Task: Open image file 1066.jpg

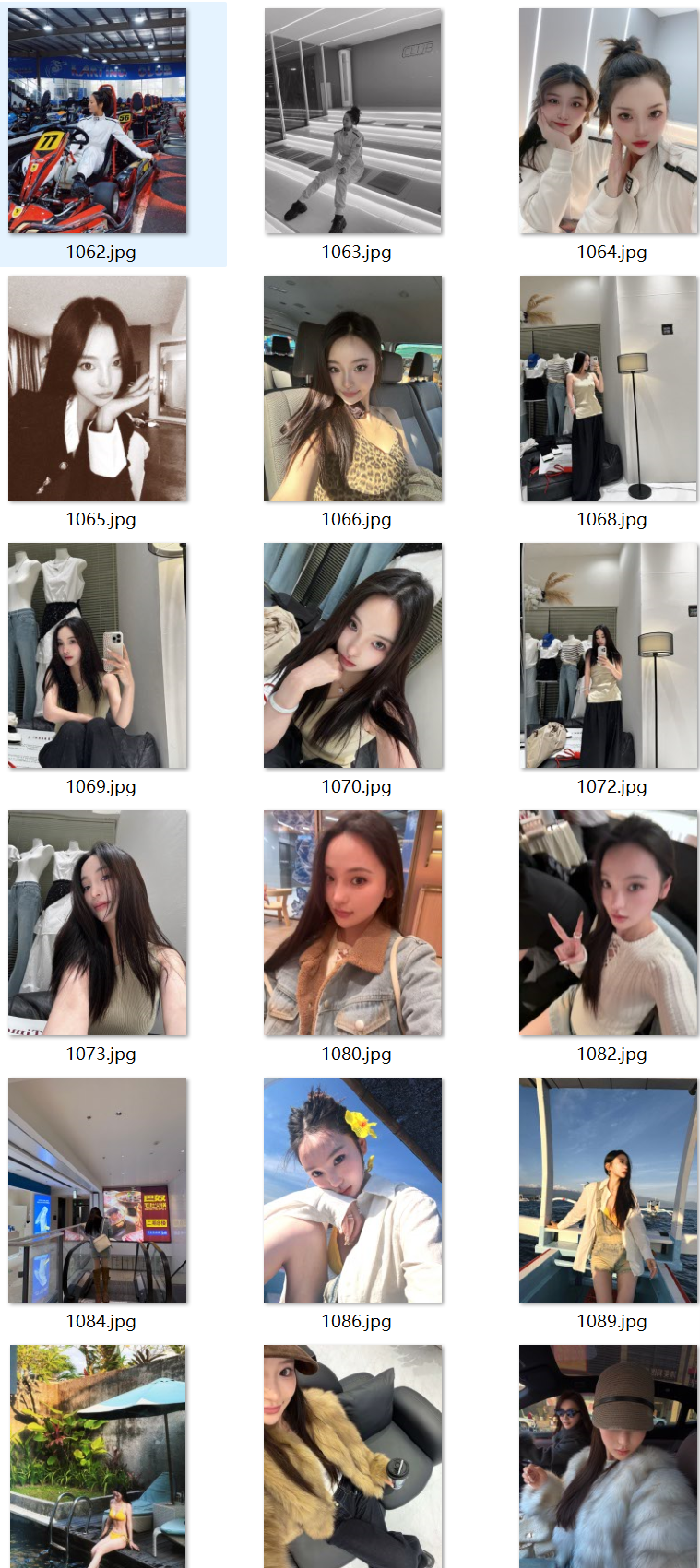Action: [x=353, y=388]
